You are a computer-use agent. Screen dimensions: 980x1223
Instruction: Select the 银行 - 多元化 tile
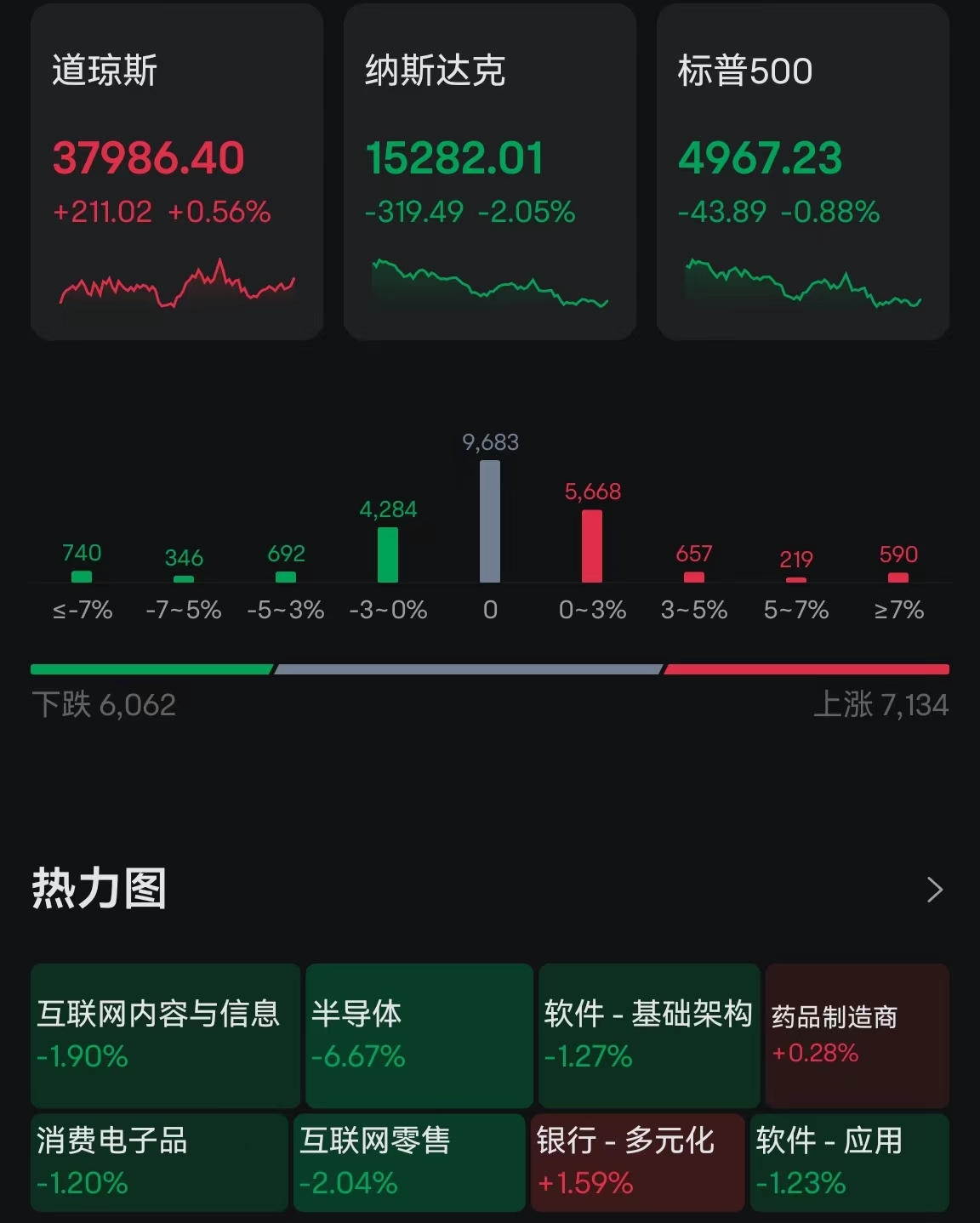[637, 1162]
